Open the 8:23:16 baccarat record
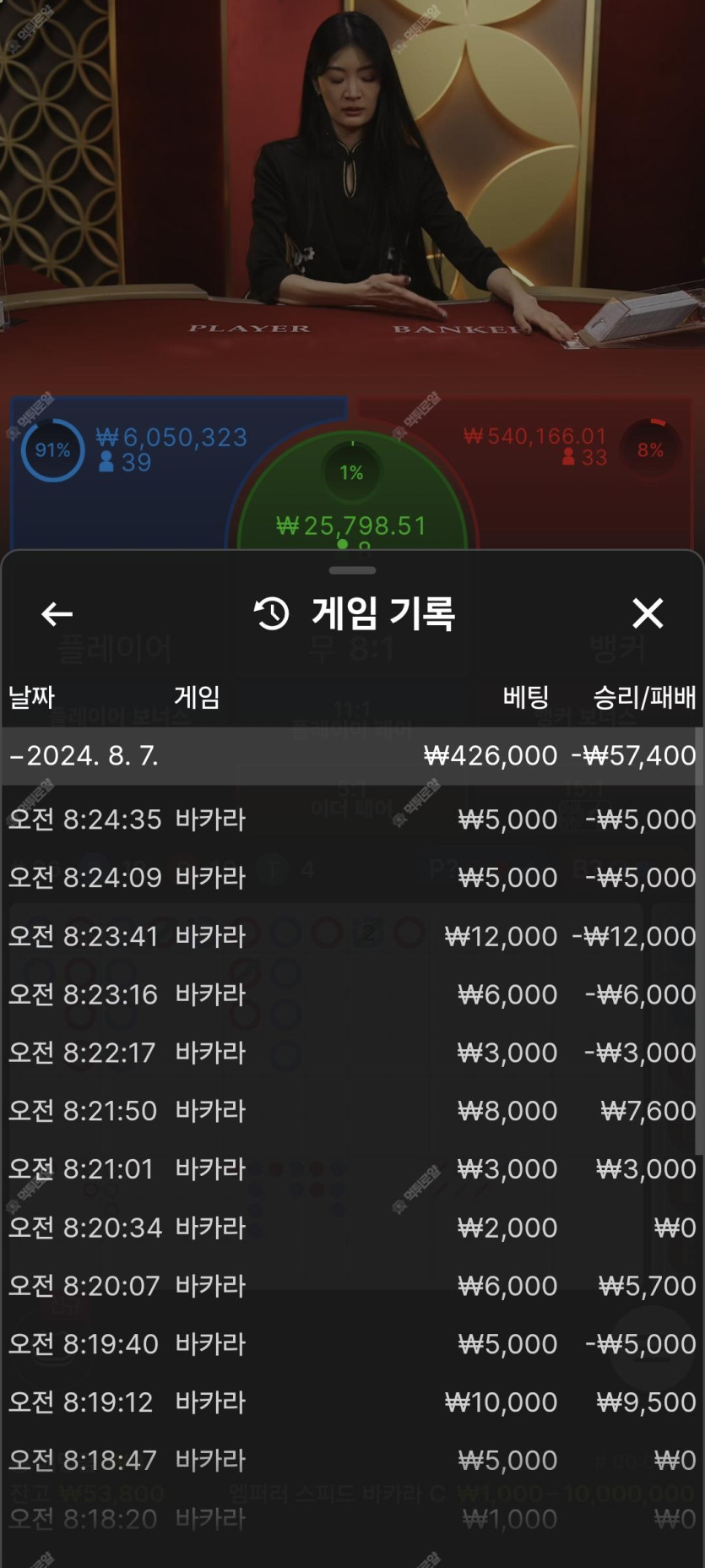This screenshot has width=705, height=1568. pos(352,994)
